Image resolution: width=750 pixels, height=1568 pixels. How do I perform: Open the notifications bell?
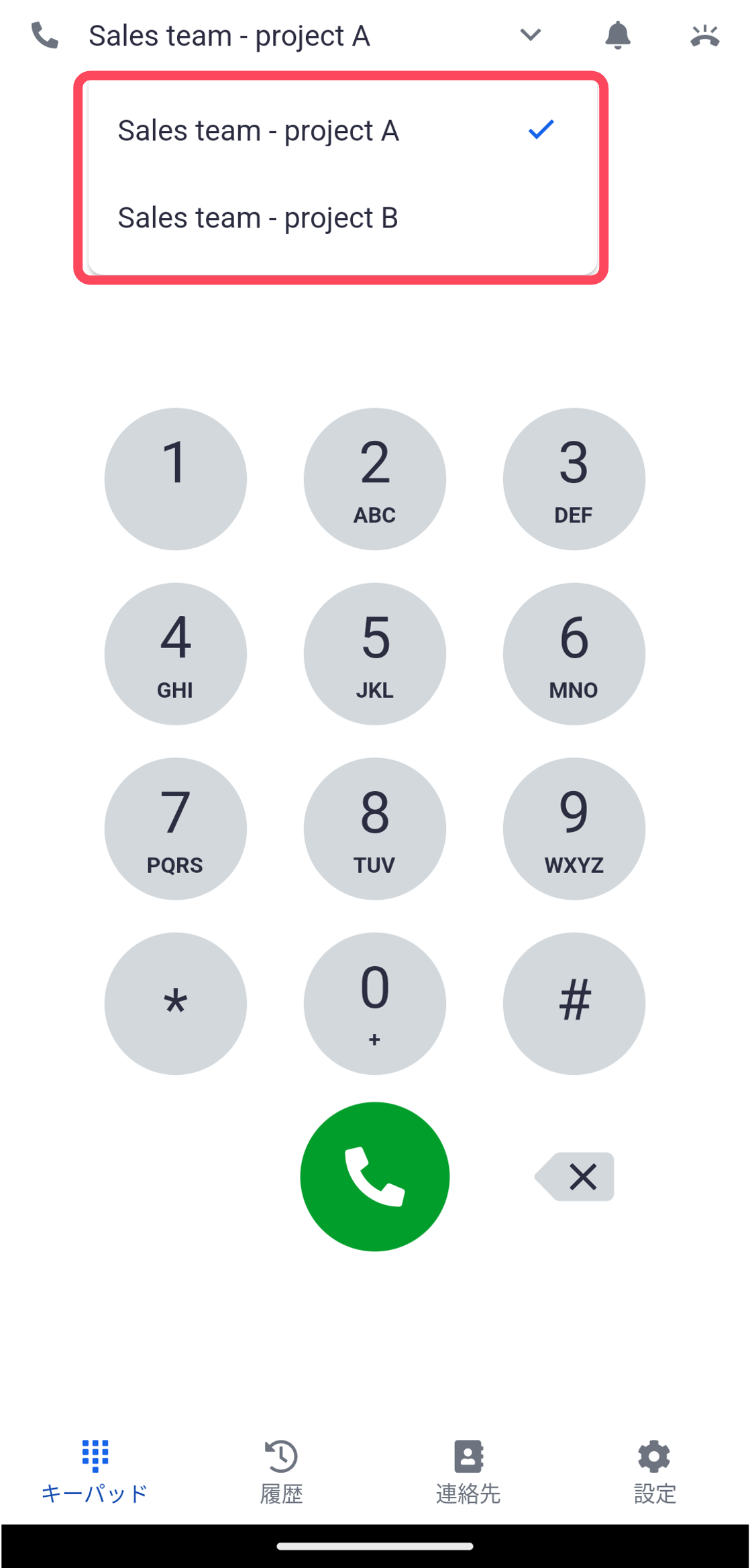[617, 35]
